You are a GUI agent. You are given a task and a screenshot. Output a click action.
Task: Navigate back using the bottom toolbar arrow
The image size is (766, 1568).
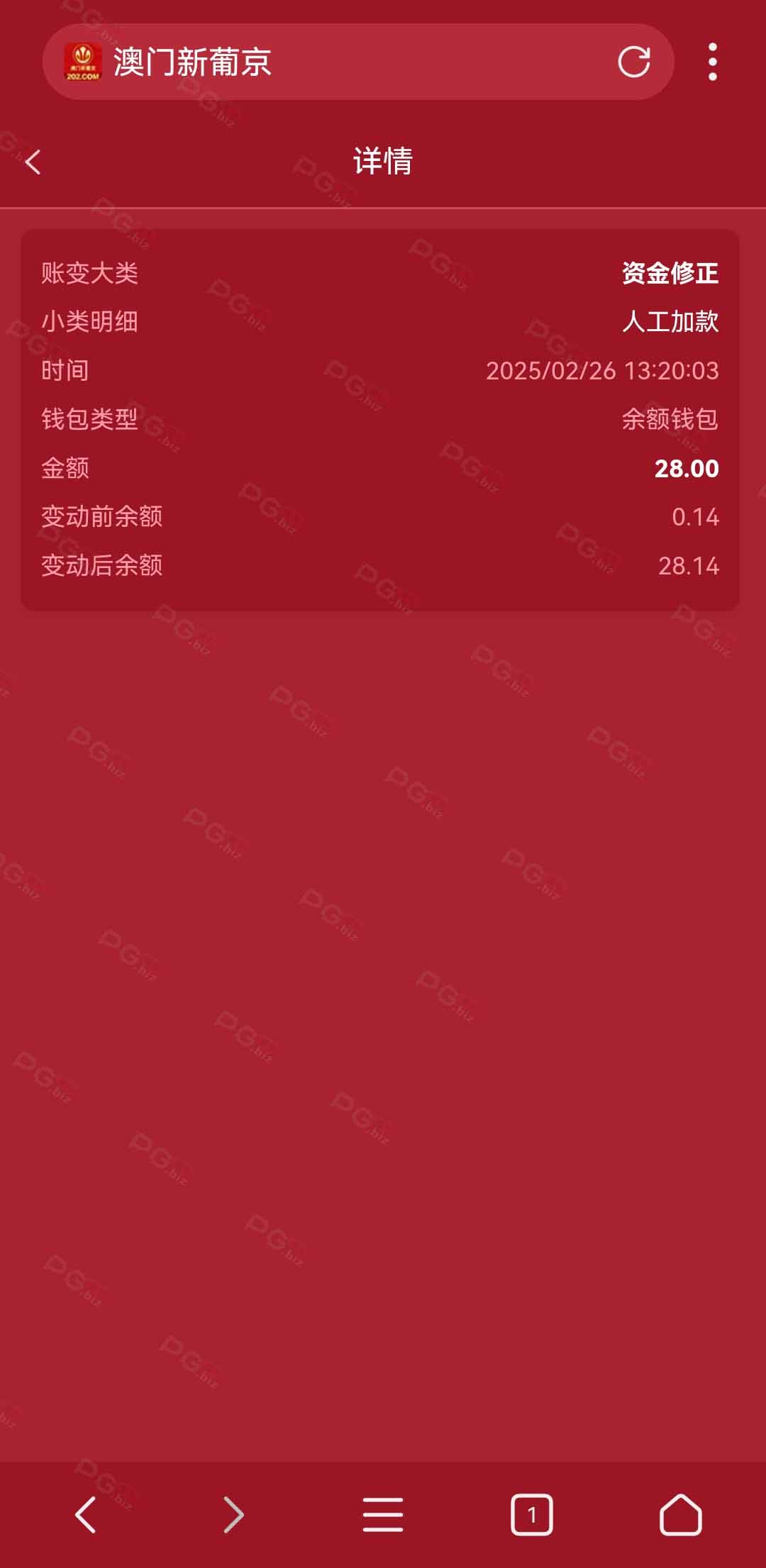tap(85, 1515)
